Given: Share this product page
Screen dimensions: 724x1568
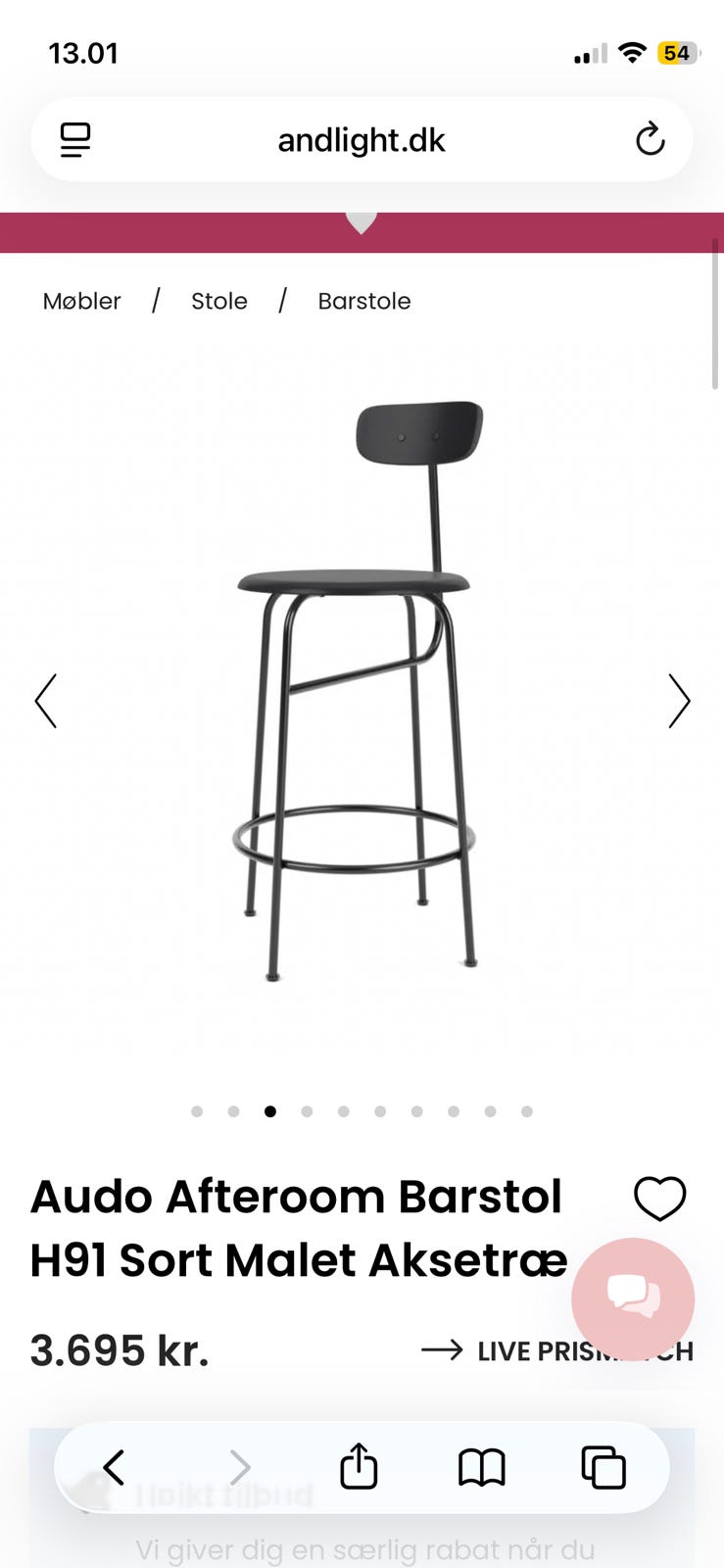Looking at the screenshot, I should (x=359, y=1467).
